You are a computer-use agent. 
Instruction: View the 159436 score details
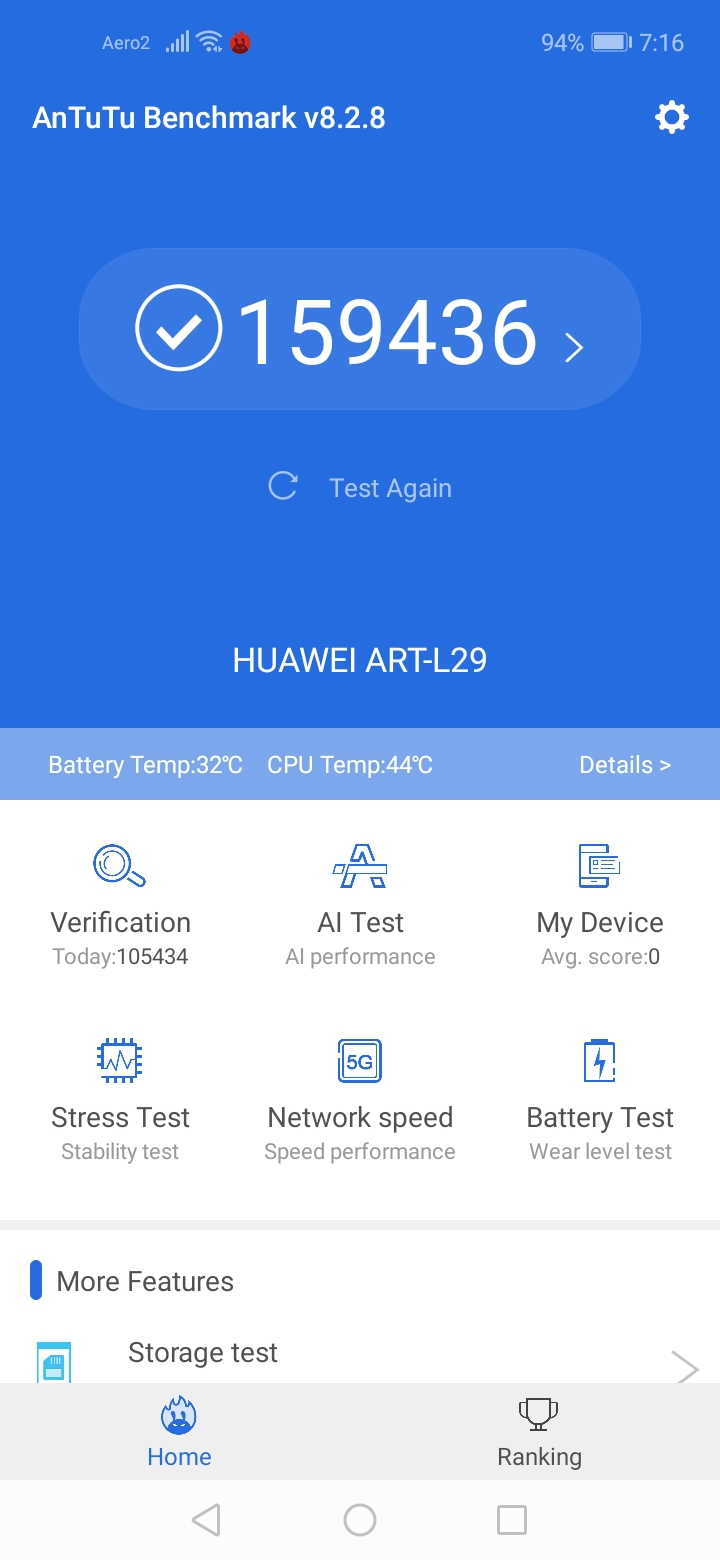360,330
